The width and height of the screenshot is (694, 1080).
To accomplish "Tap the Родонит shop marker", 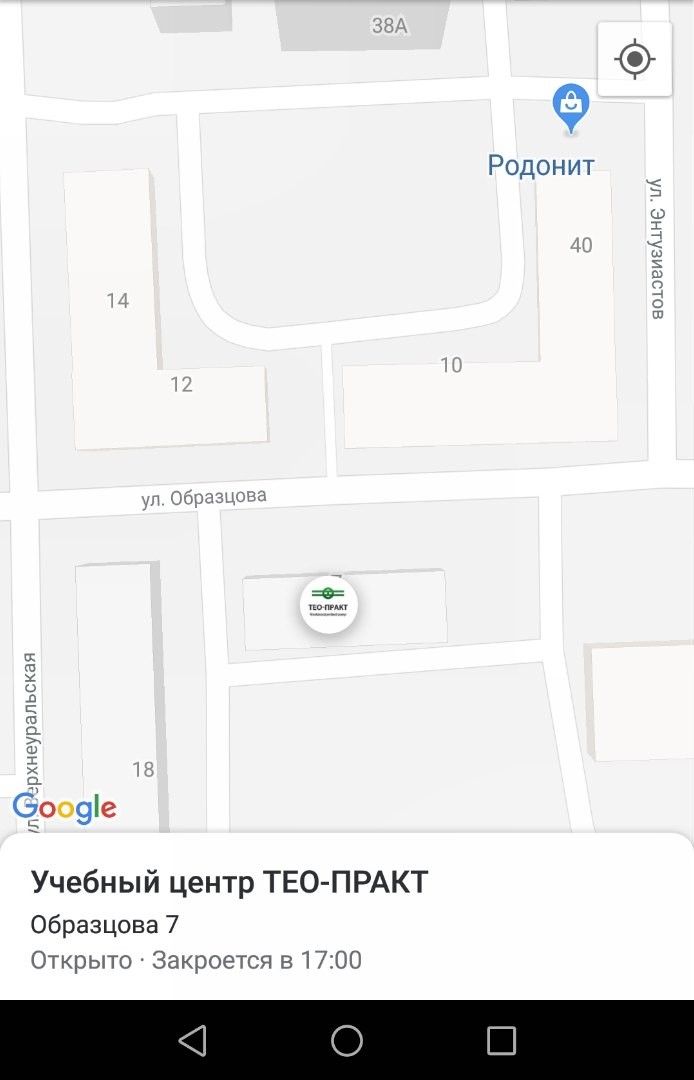I will (x=570, y=108).
